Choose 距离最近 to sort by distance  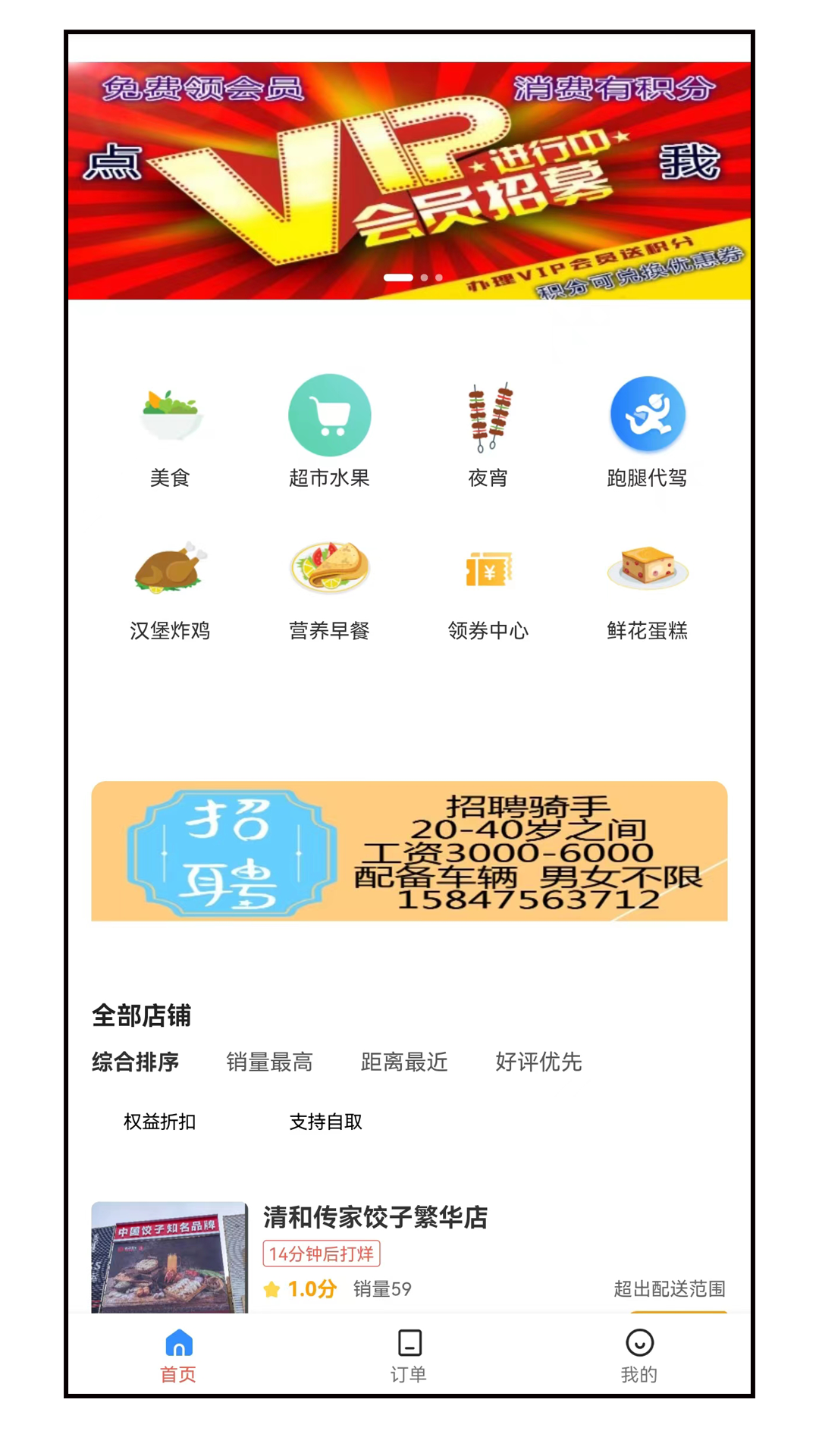coord(404,1062)
